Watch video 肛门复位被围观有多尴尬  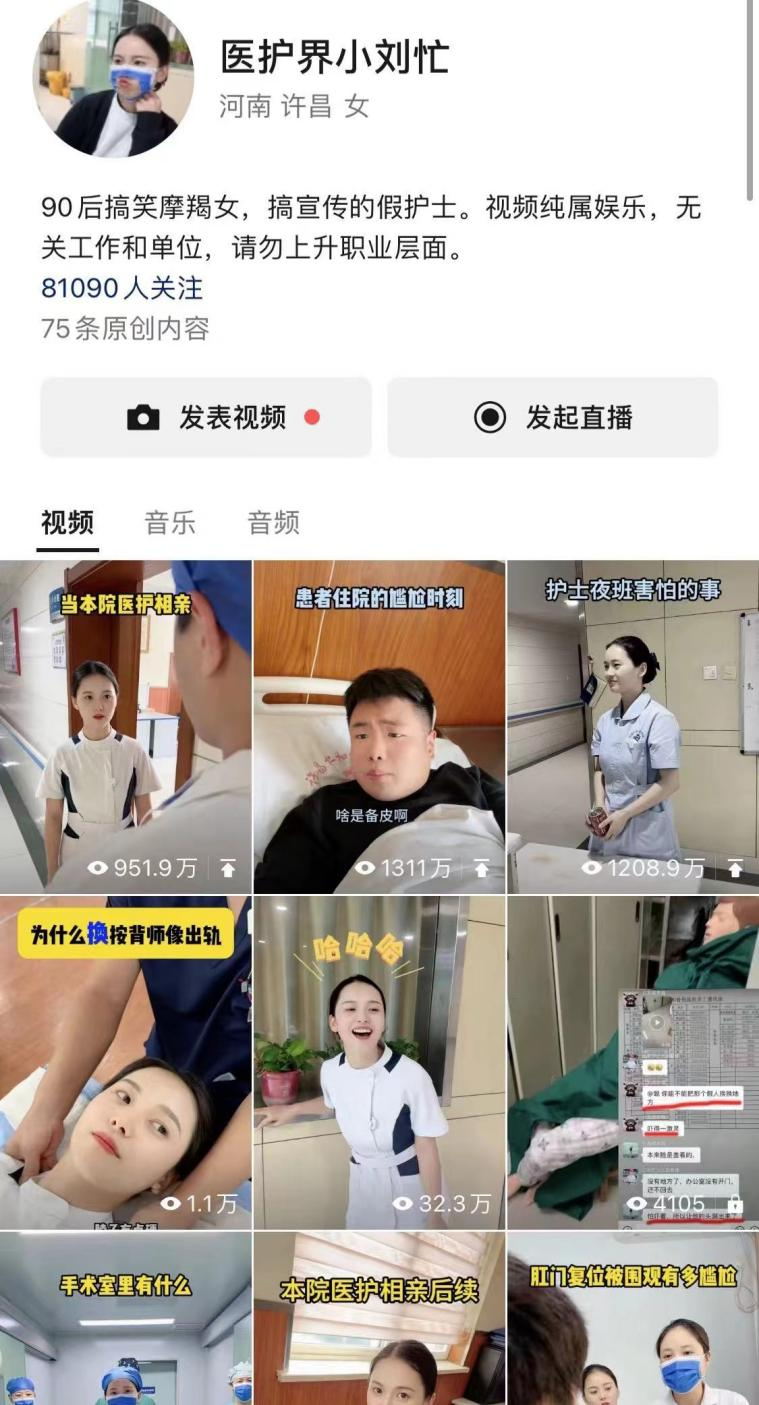click(x=633, y=1320)
